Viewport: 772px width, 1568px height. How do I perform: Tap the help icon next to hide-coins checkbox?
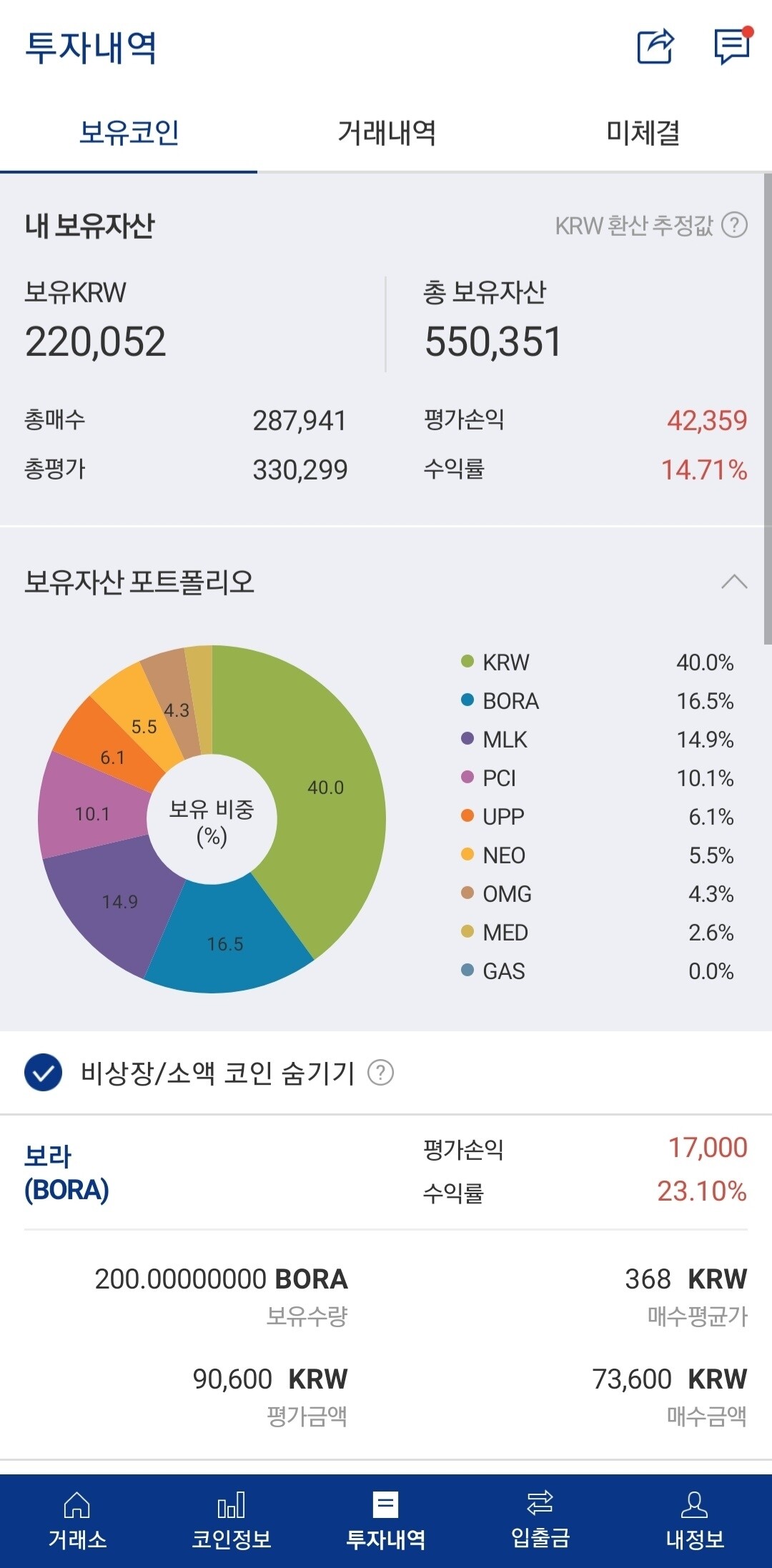384,1071
